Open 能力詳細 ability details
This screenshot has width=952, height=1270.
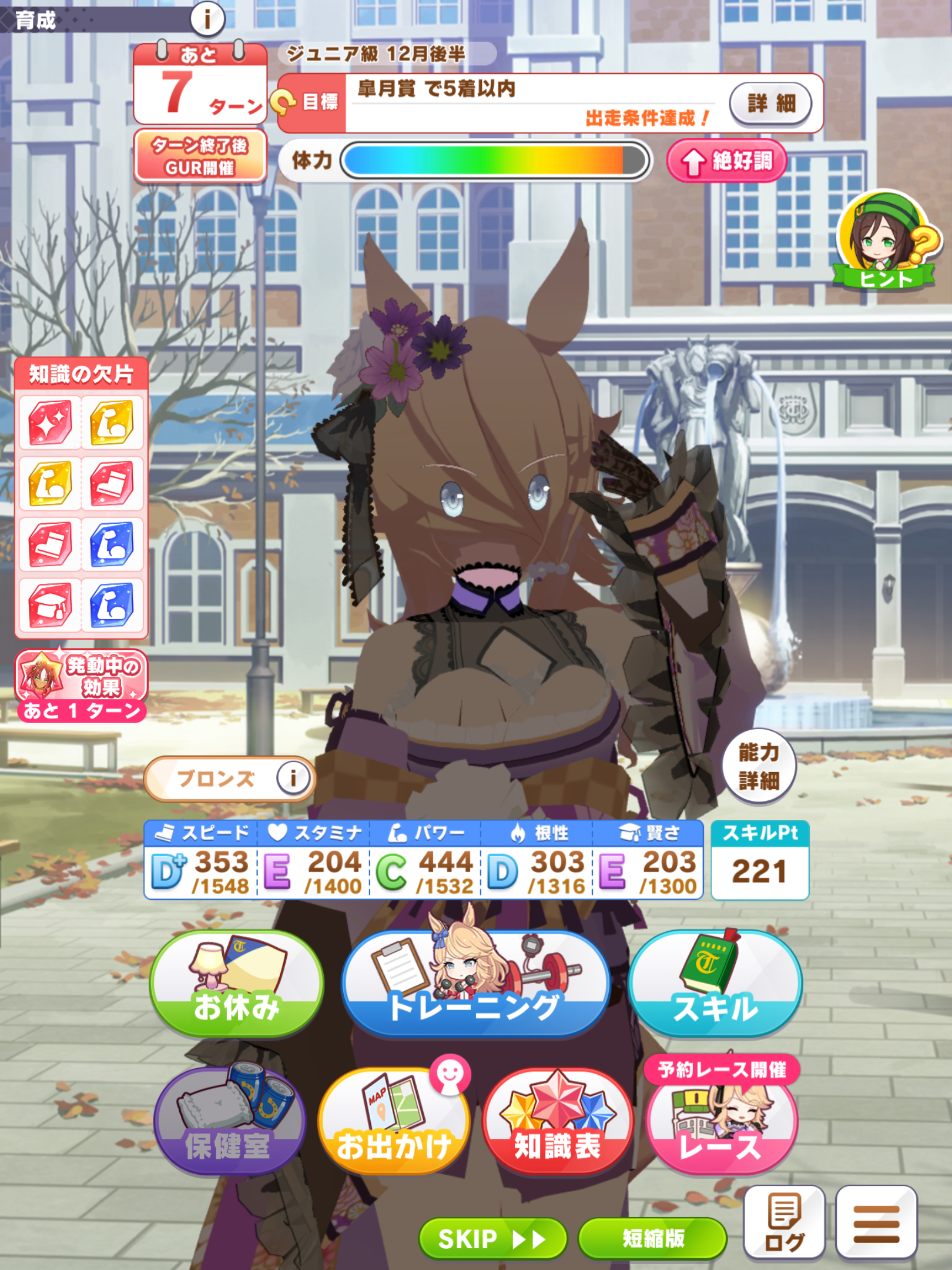pos(759,766)
